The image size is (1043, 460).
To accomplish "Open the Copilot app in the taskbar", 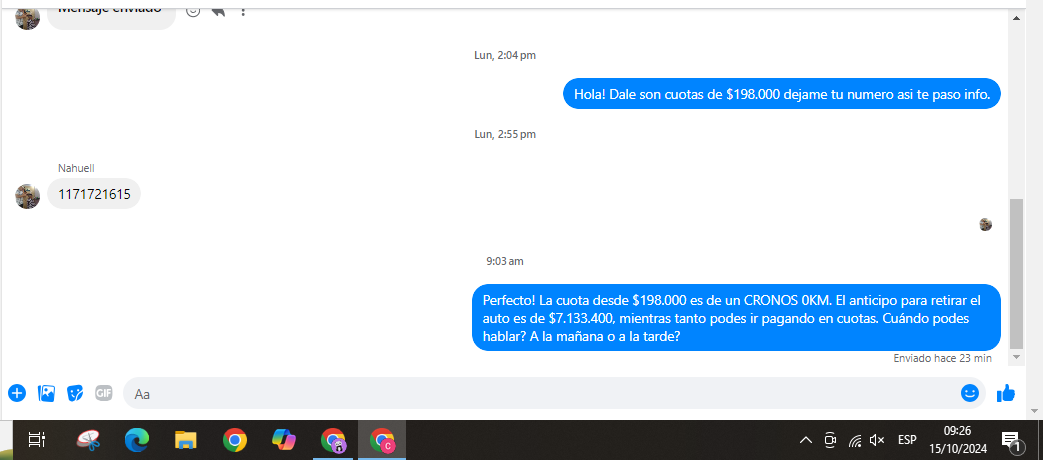I will tap(284, 440).
